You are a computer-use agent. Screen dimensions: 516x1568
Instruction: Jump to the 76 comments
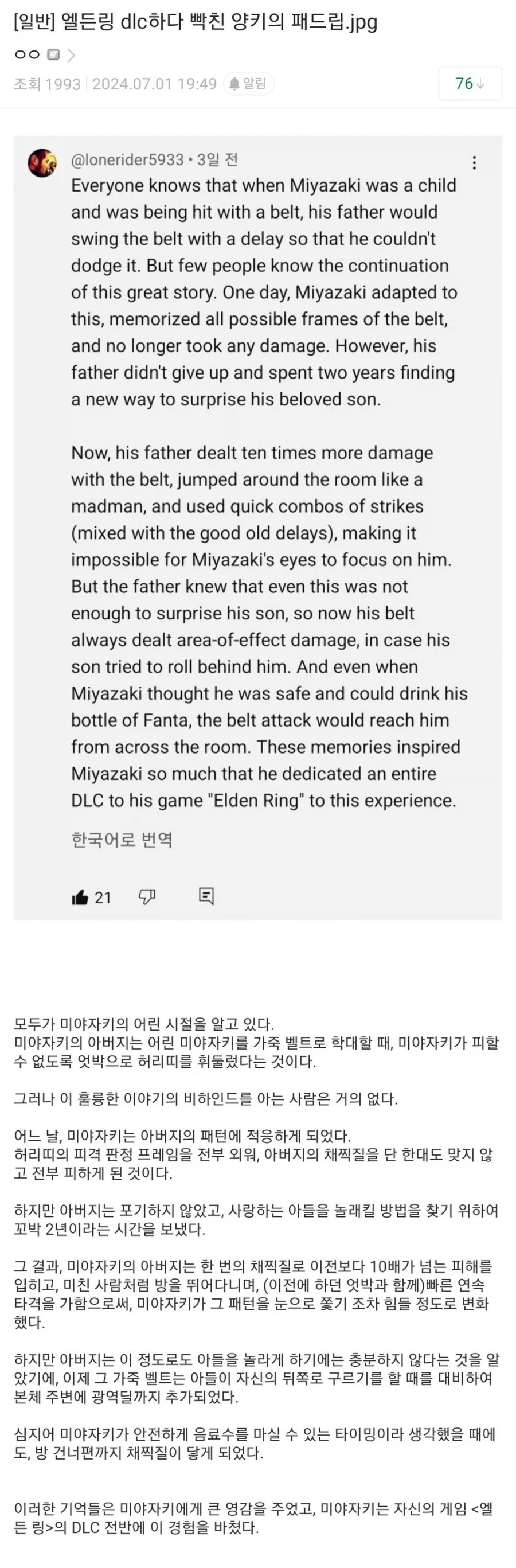point(470,83)
